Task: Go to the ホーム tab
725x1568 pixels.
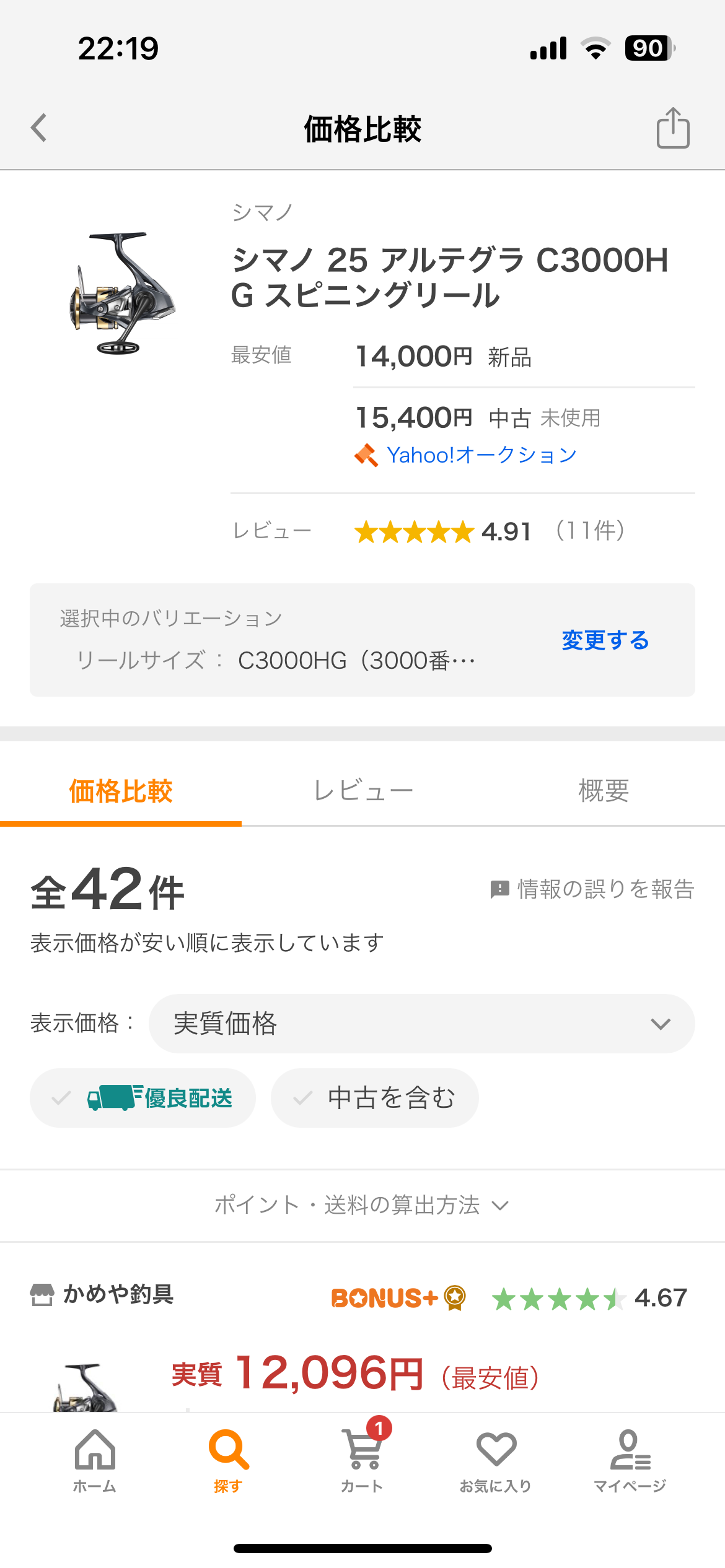Action: pos(95,1460)
